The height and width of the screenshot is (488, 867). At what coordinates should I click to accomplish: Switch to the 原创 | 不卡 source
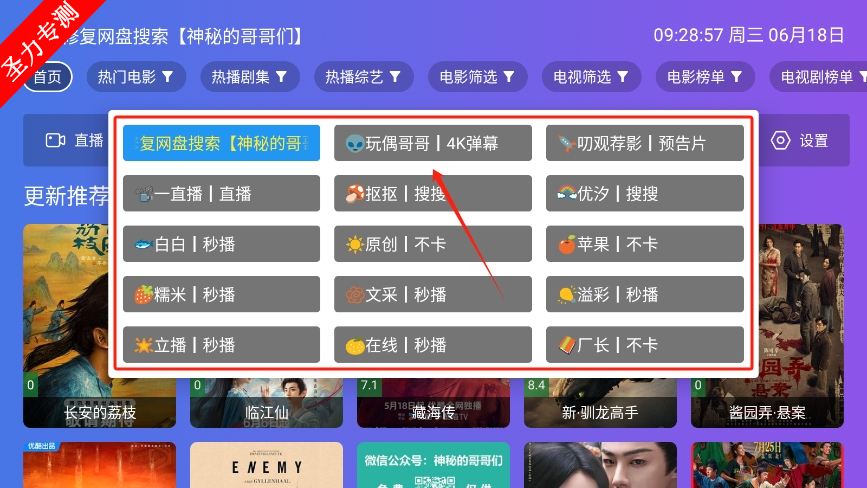point(432,244)
